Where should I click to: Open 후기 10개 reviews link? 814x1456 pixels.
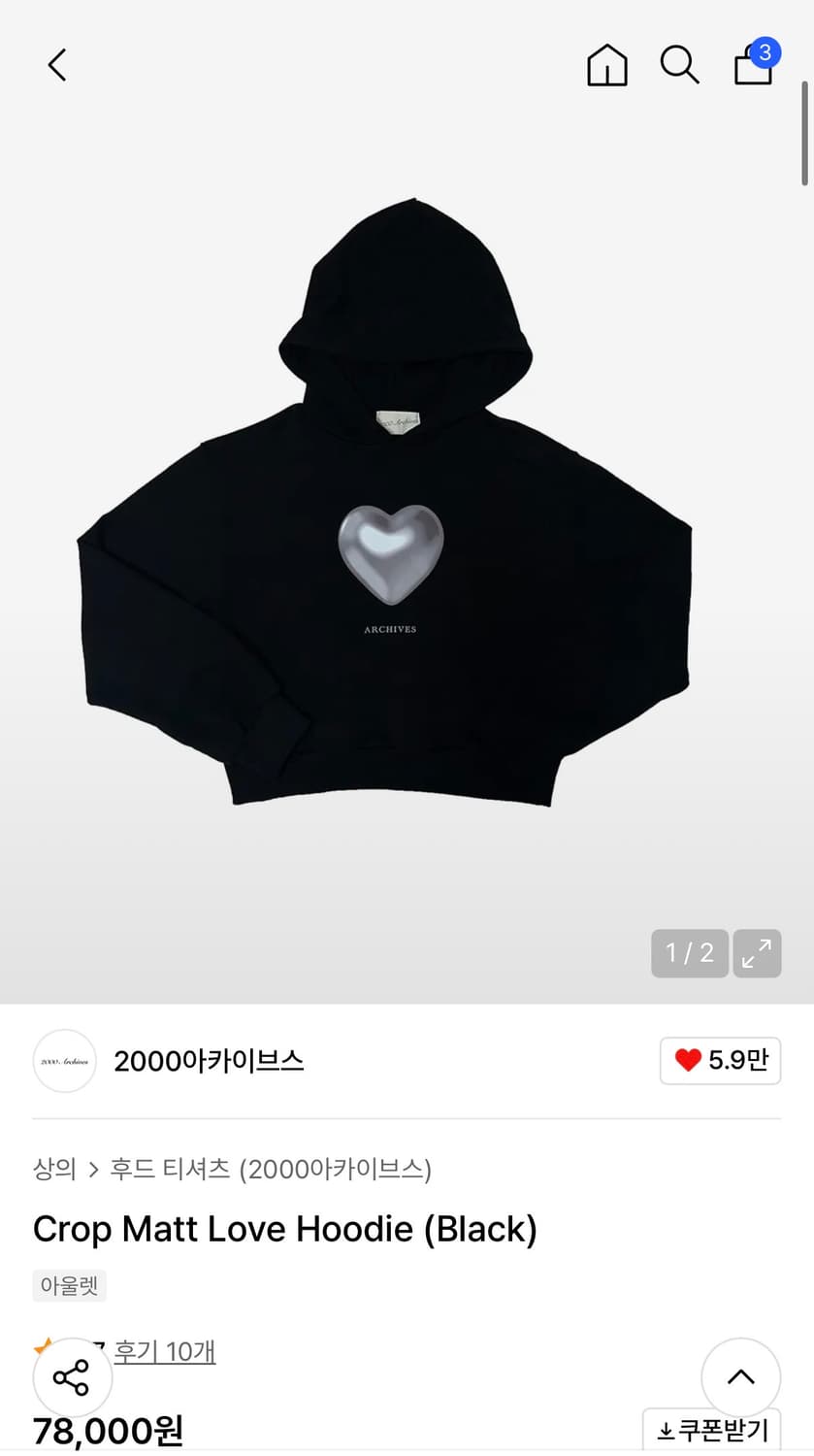pos(164,1351)
